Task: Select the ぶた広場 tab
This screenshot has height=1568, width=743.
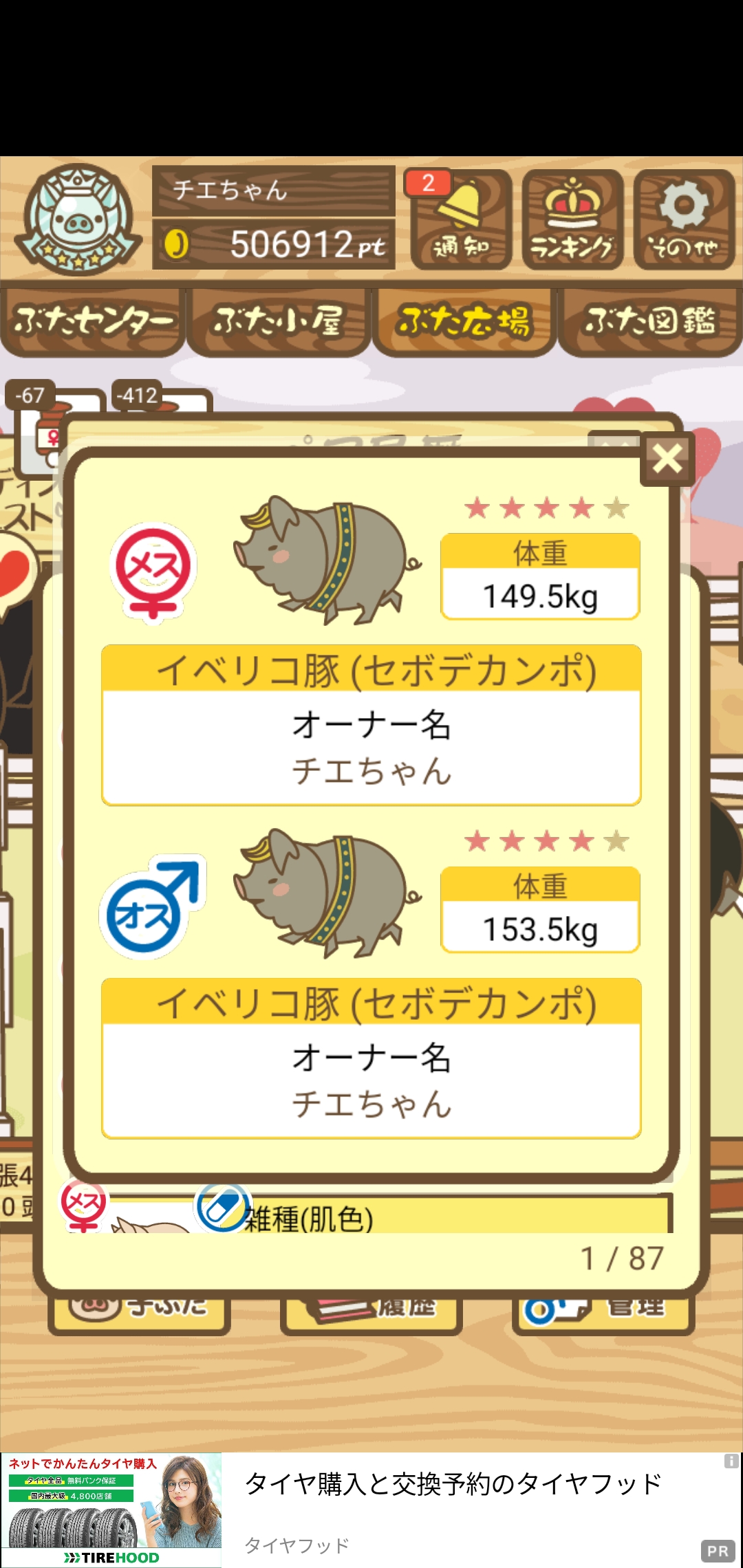Action: [464, 322]
